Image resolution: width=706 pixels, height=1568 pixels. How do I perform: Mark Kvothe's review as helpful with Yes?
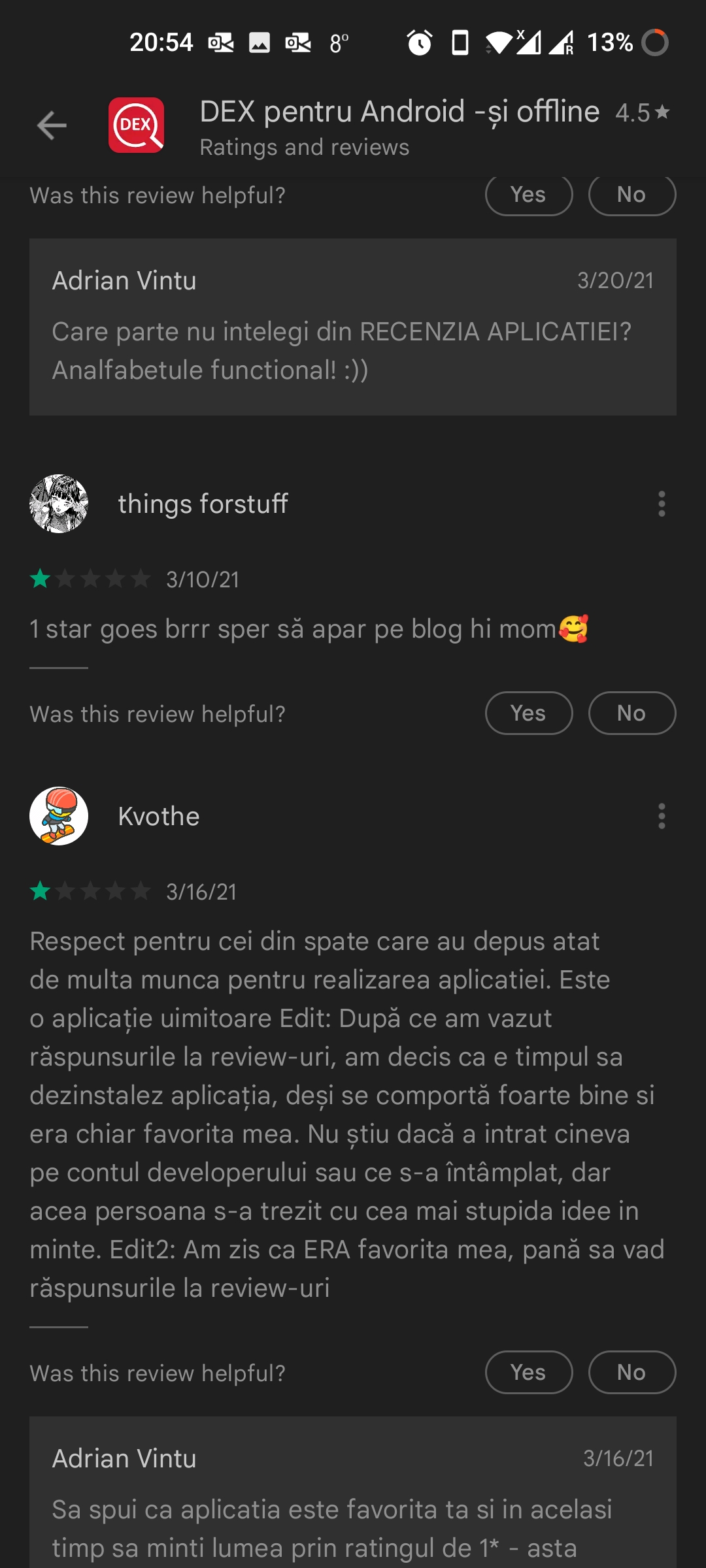(528, 1373)
